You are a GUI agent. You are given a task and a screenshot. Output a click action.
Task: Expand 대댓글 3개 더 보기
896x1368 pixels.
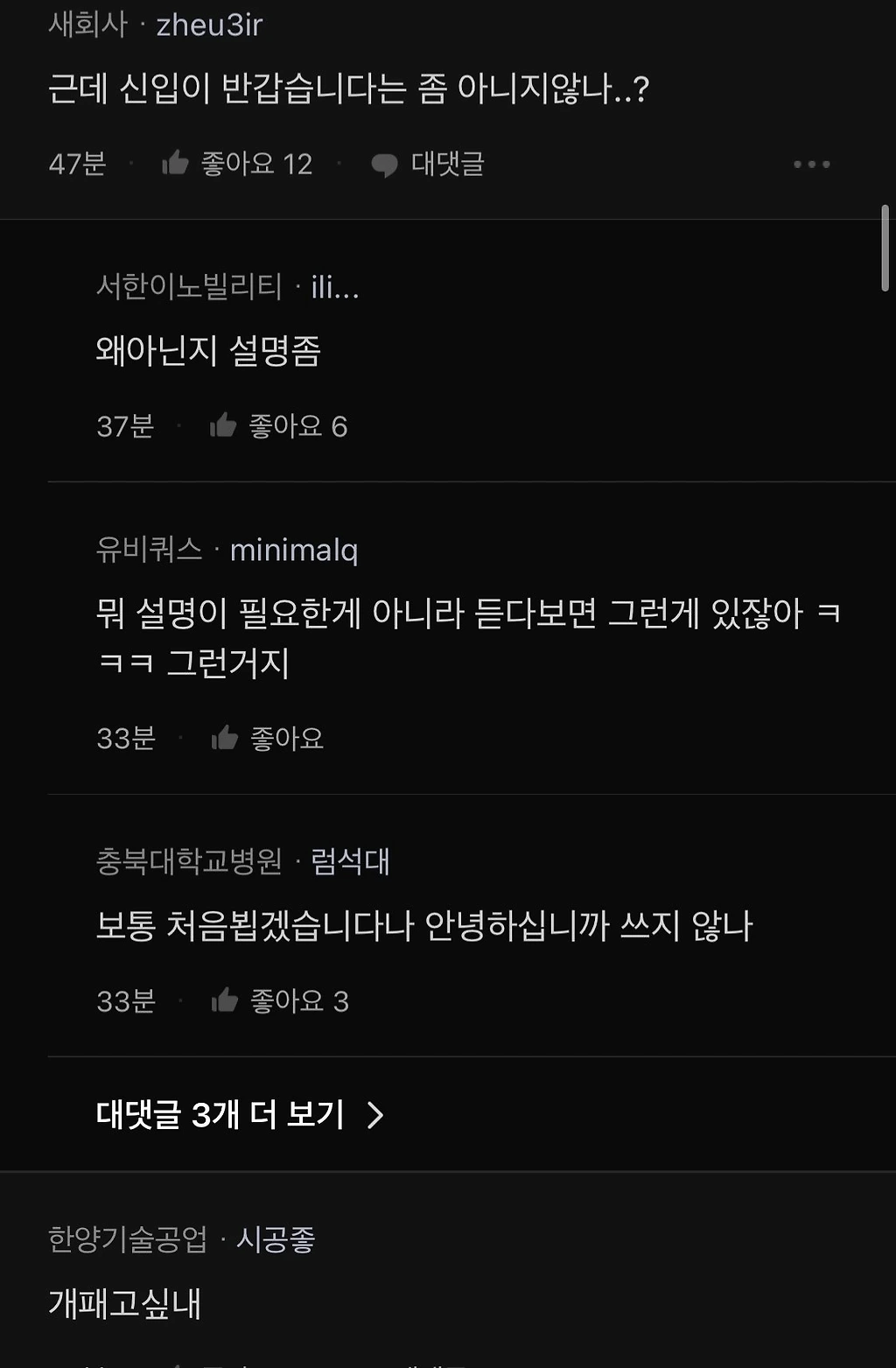[240, 1114]
